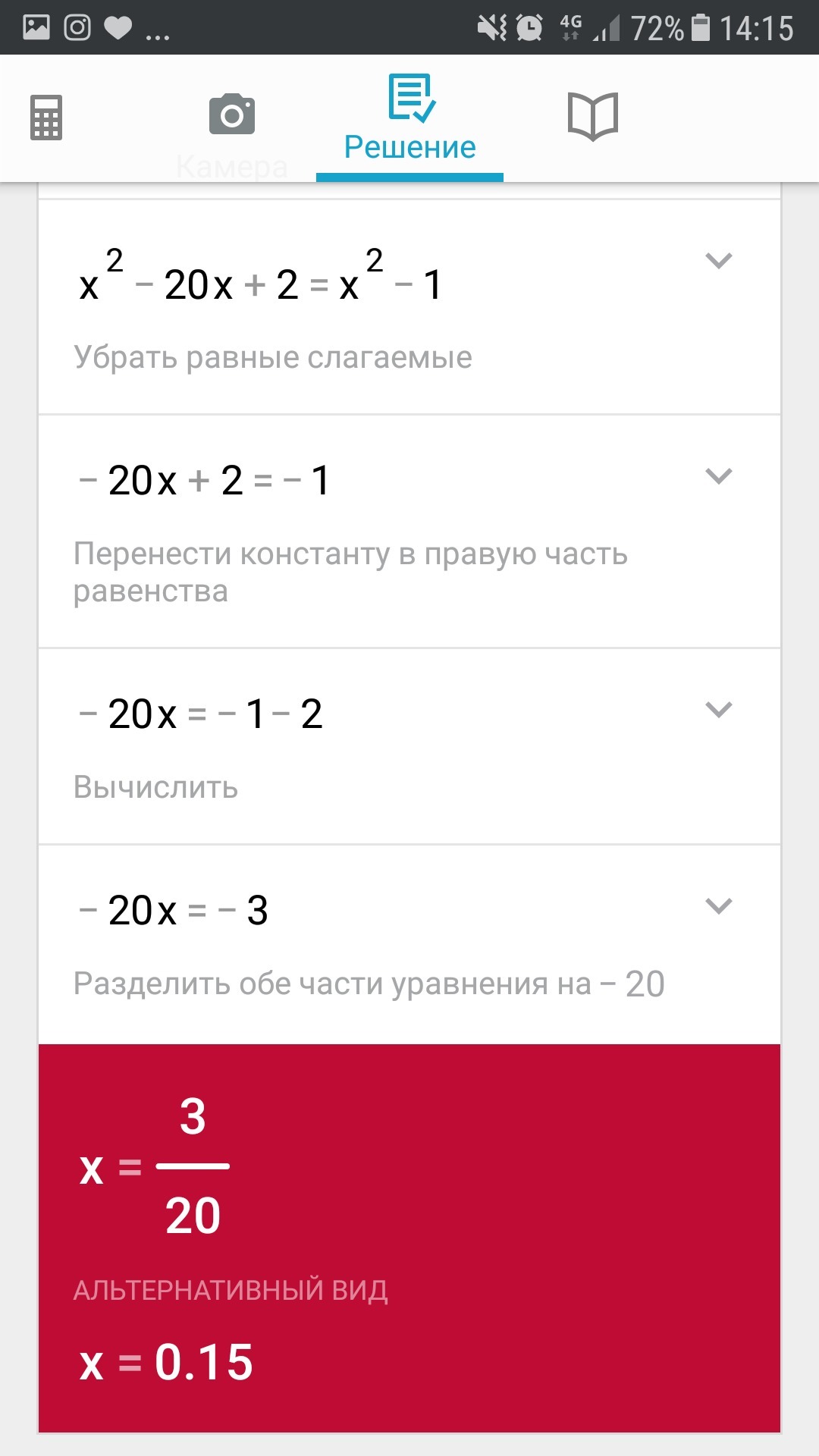The height and width of the screenshot is (1456, 819).
Task: Open the book history tab
Action: click(x=593, y=116)
